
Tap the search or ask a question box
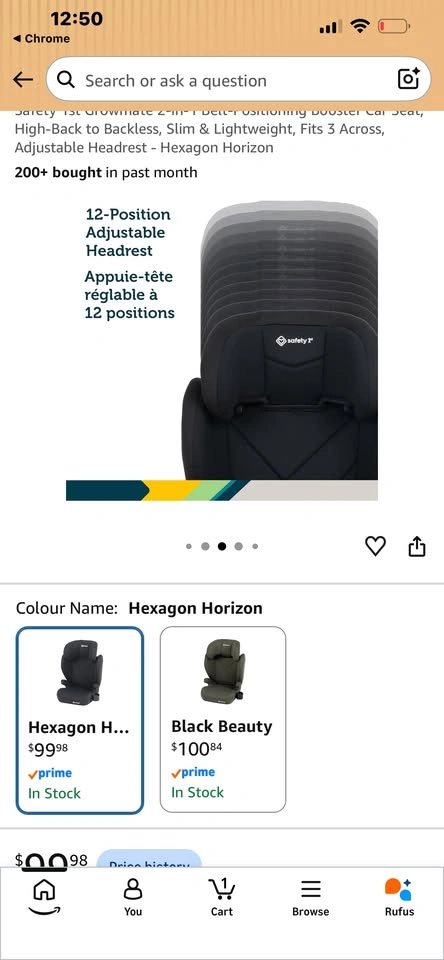click(x=238, y=79)
